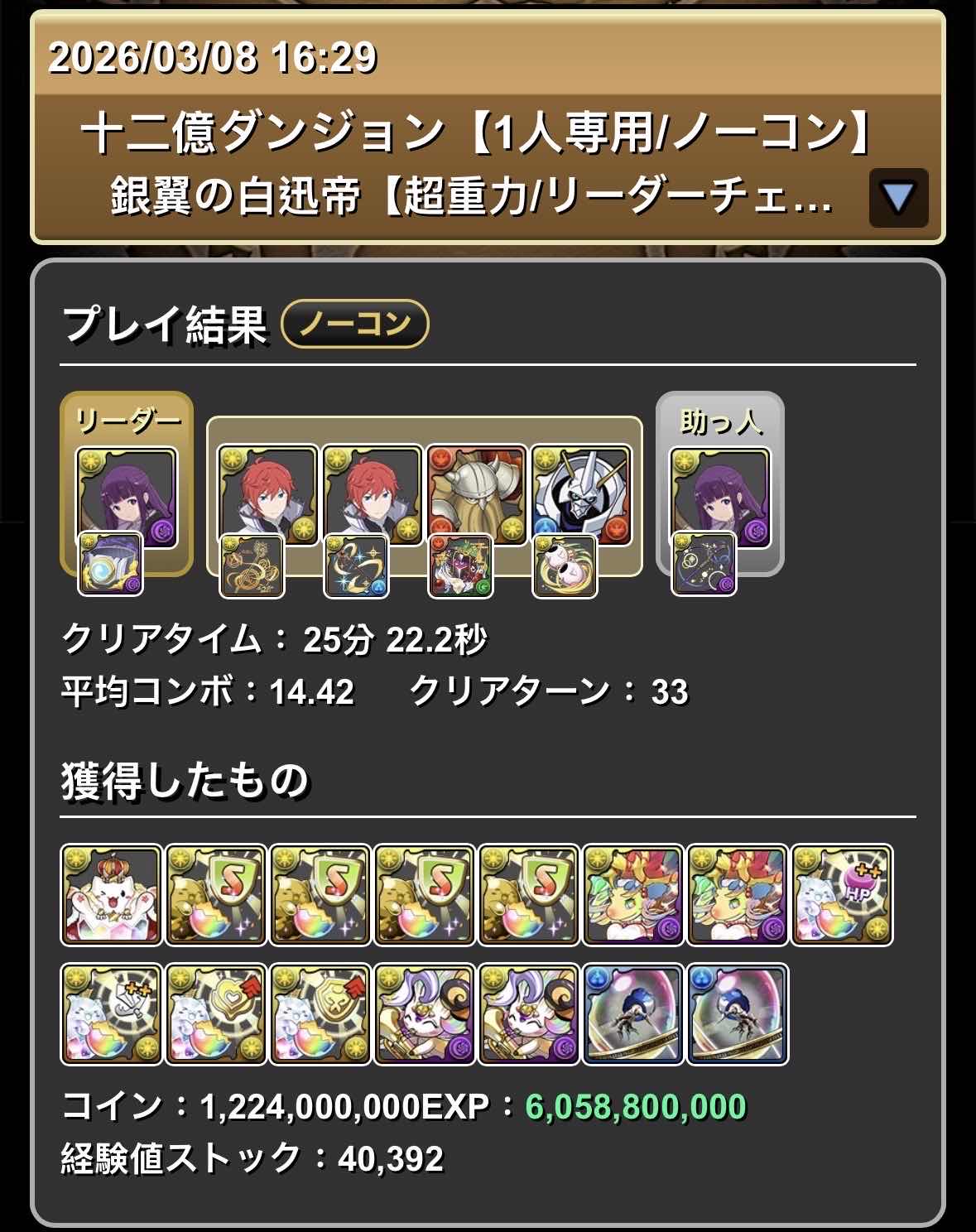Expand the dungeon history dropdown arrow
976x1232 pixels.
(x=898, y=198)
